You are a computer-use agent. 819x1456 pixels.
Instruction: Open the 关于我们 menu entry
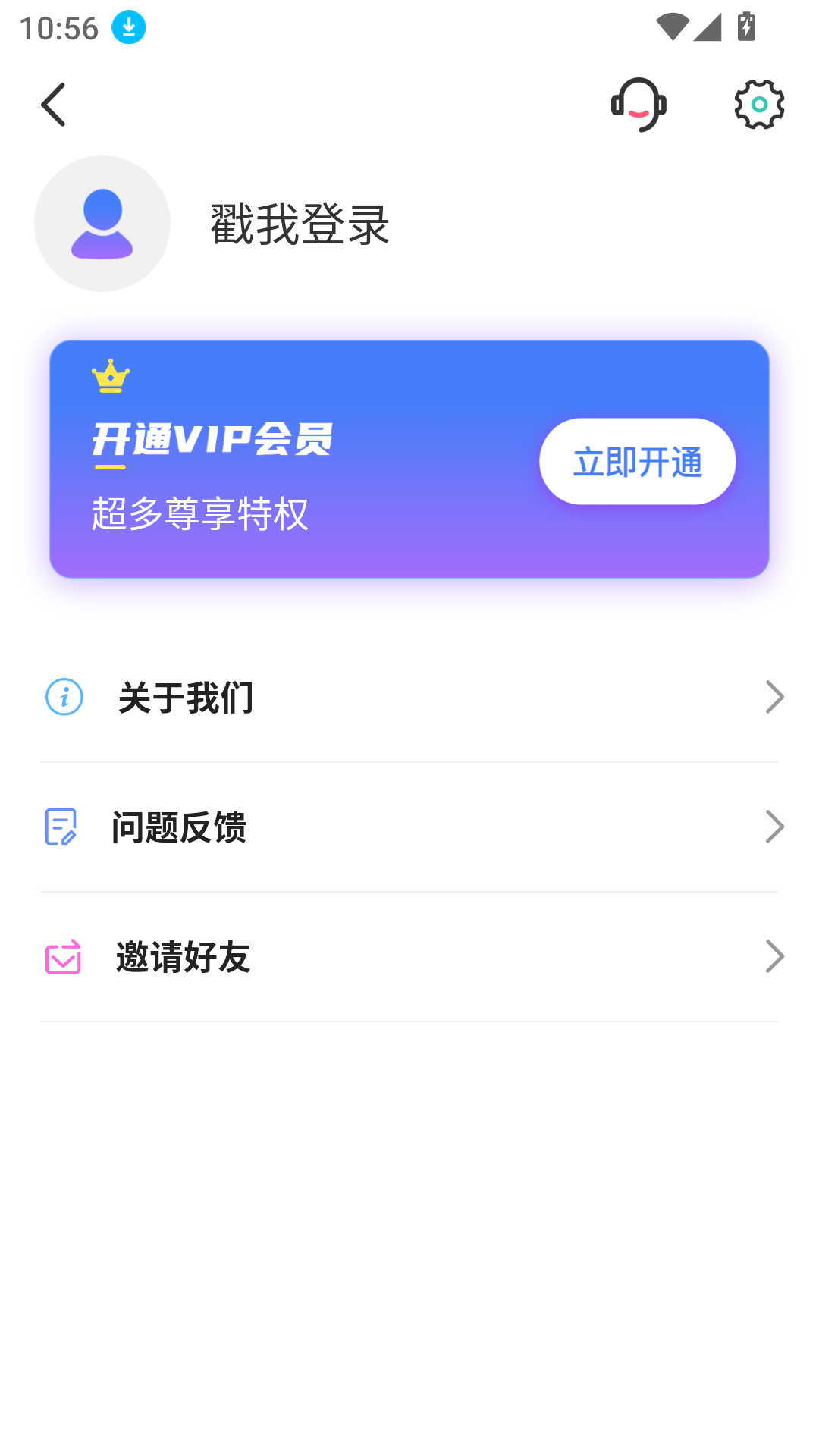[x=185, y=698]
